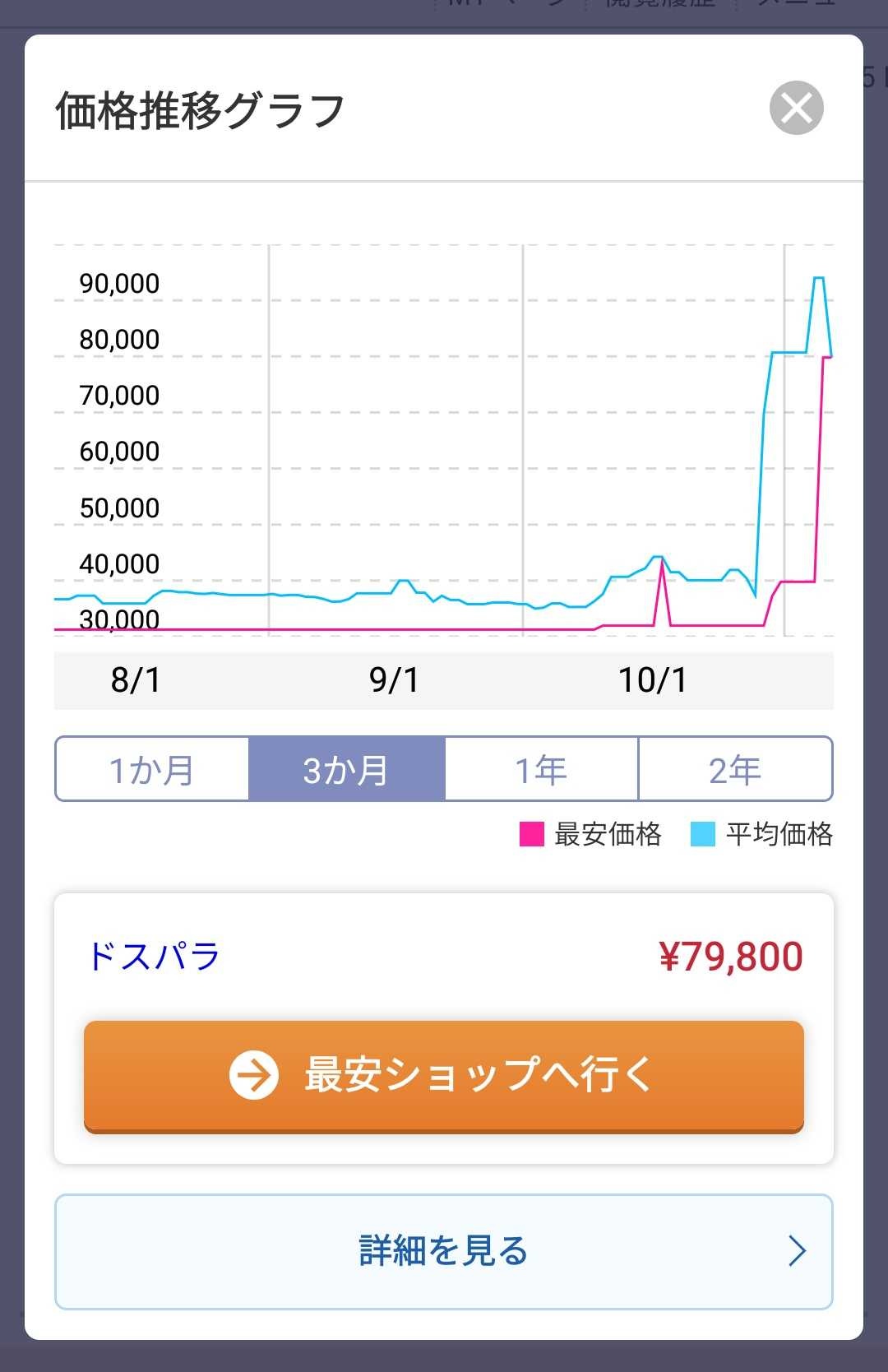
Task: Show the 1年 price history
Action: click(541, 769)
